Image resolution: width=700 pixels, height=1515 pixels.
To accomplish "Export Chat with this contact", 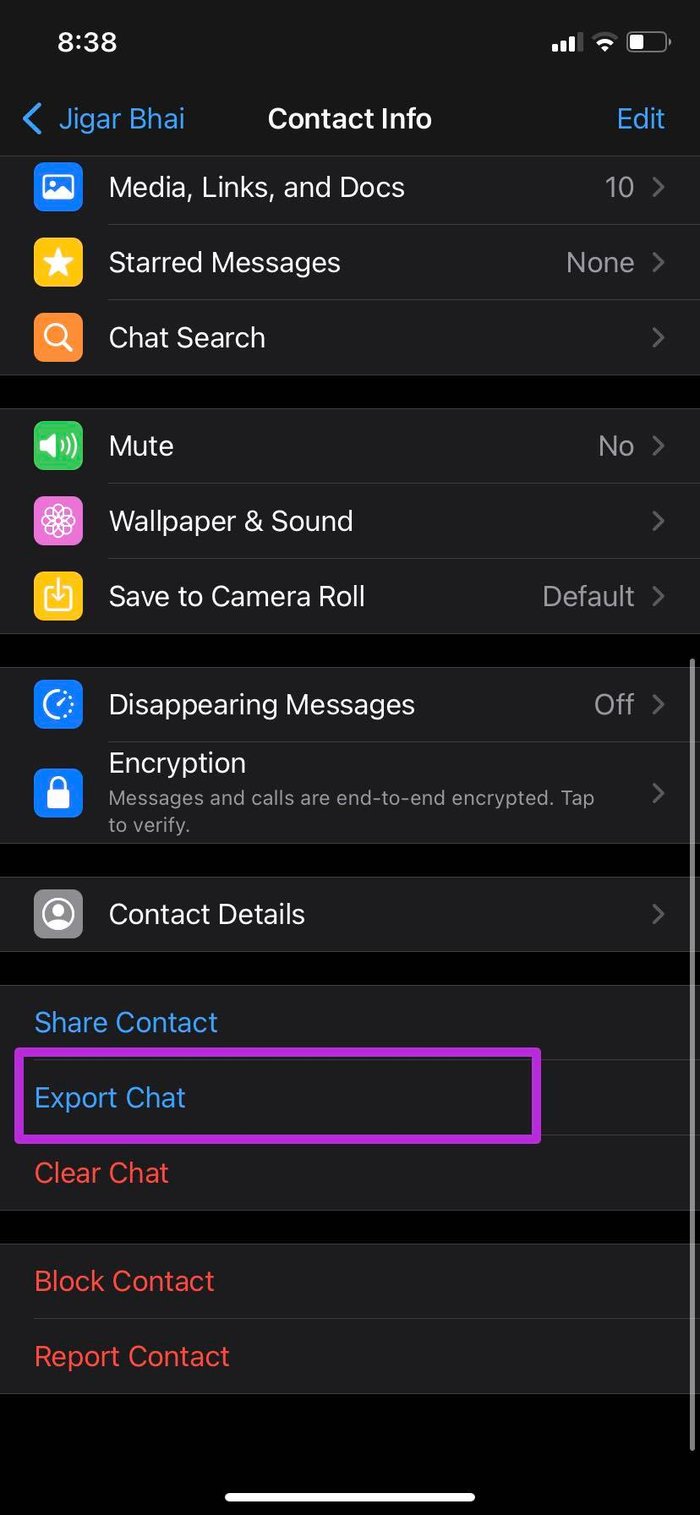I will pyautogui.click(x=111, y=1097).
